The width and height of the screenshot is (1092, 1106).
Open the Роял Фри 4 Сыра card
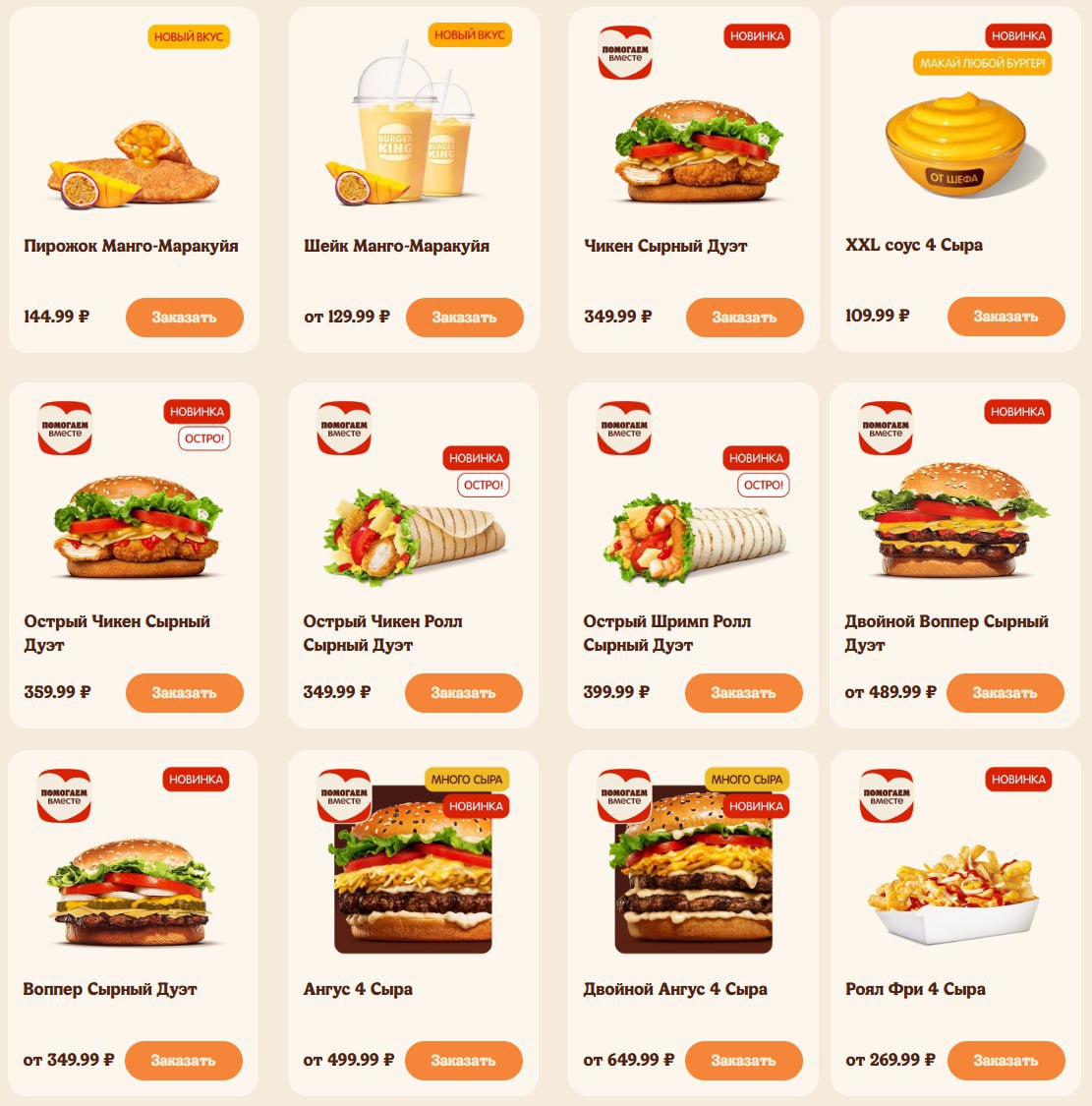[x=953, y=890]
